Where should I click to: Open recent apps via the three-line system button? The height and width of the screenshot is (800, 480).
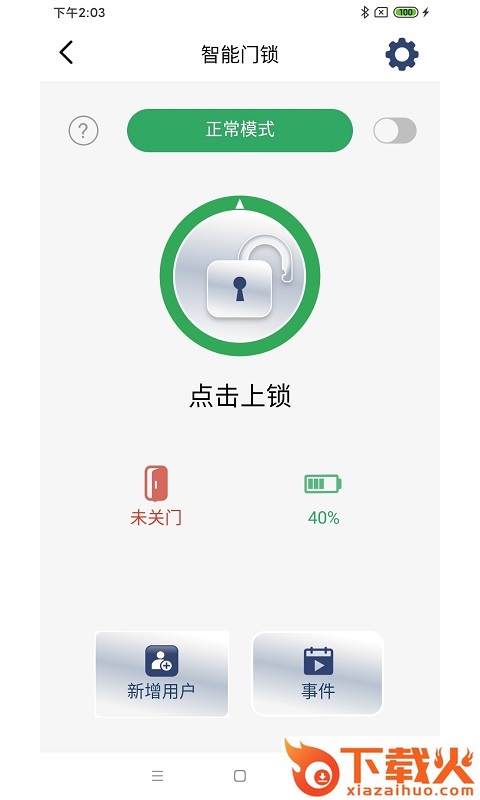pyautogui.click(x=158, y=776)
